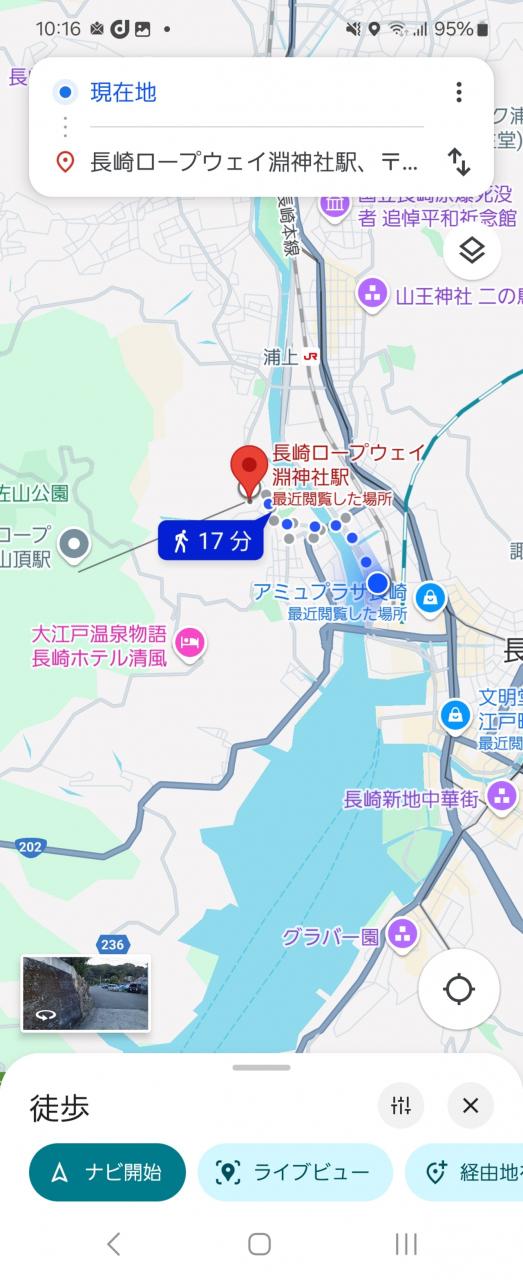Open the Street View thumbnail

coord(86,993)
